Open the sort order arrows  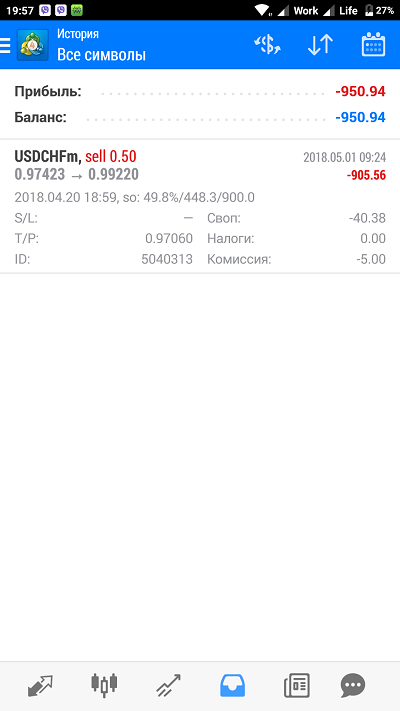pyautogui.click(x=320, y=45)
